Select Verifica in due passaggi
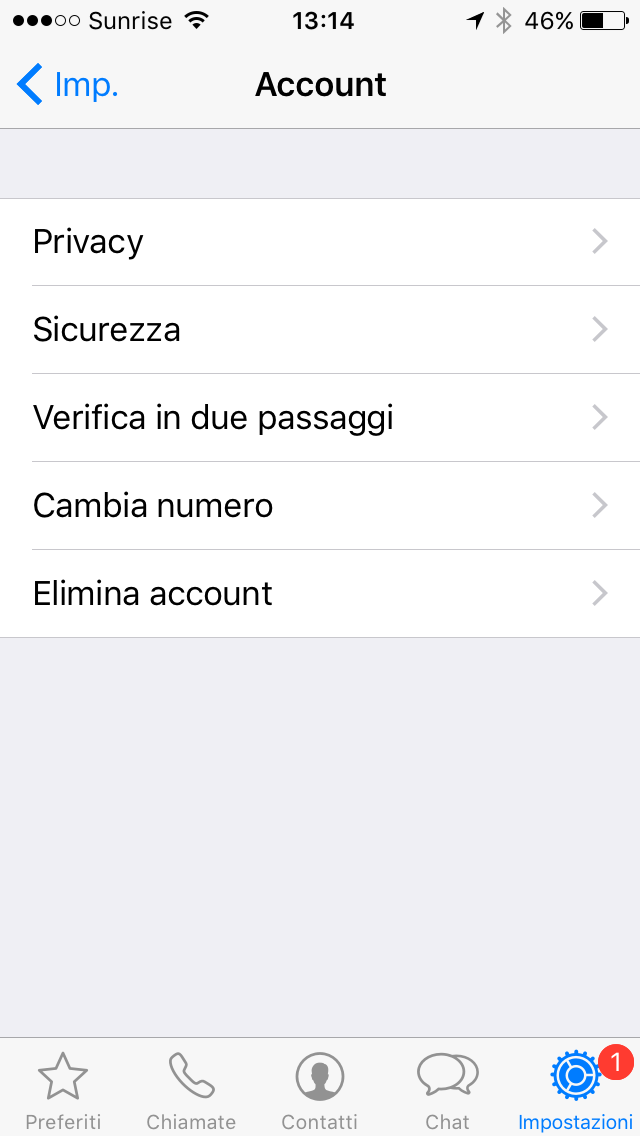This screenshot has width=640, height=1136. [320, 418]
